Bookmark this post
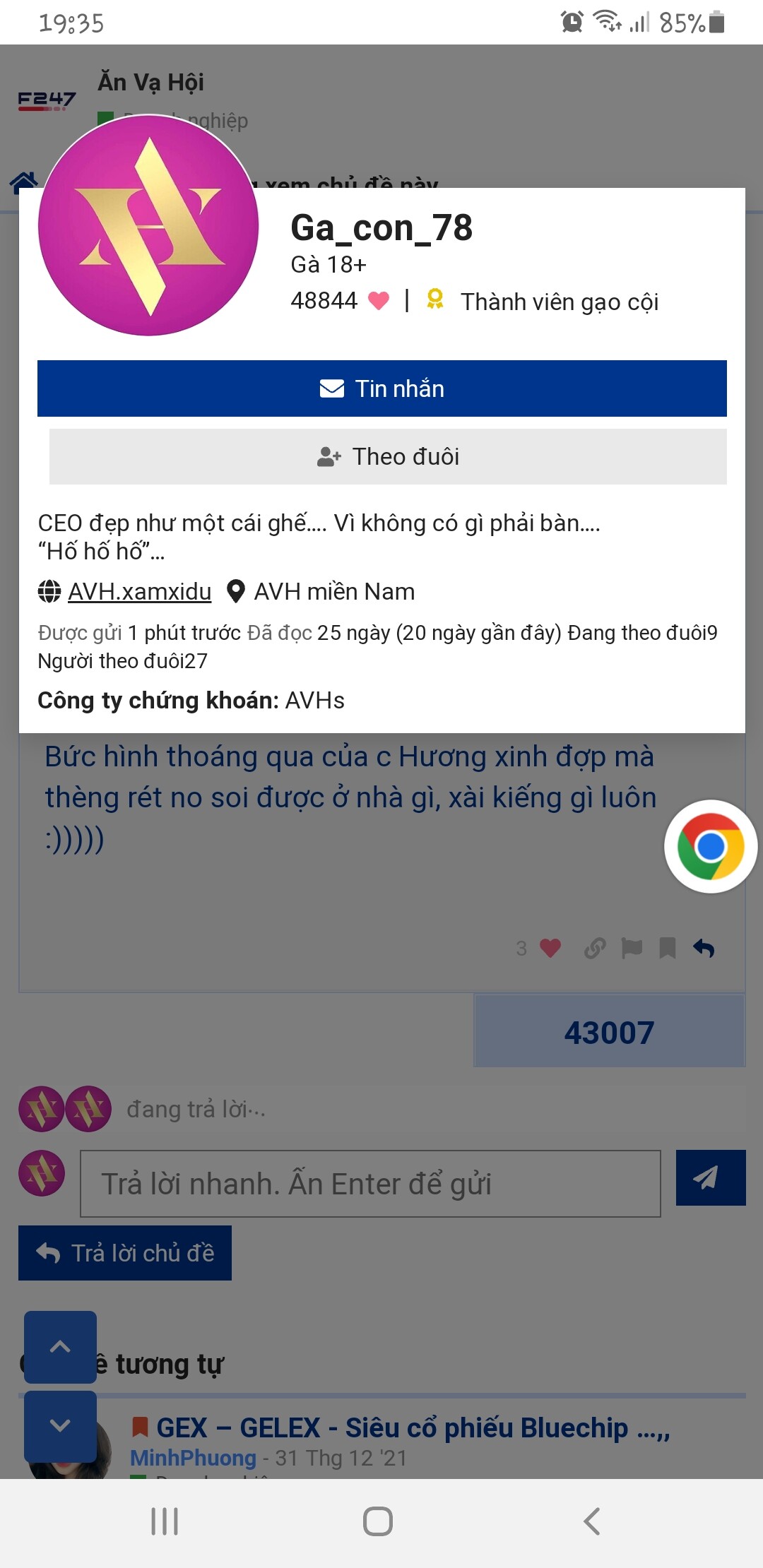763x1568 pixels. tap(667, 948)
